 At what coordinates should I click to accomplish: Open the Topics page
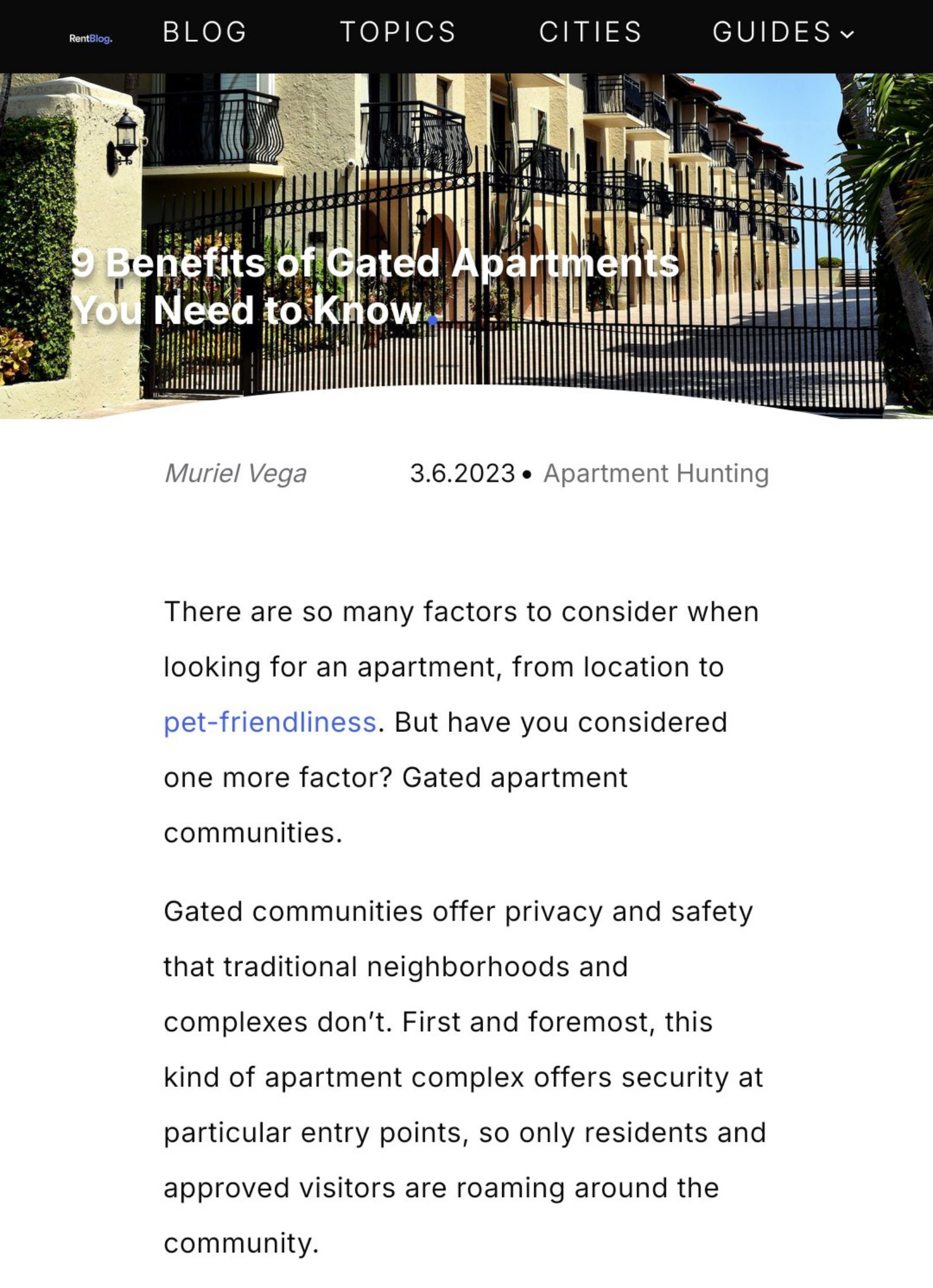click(398, 32)
